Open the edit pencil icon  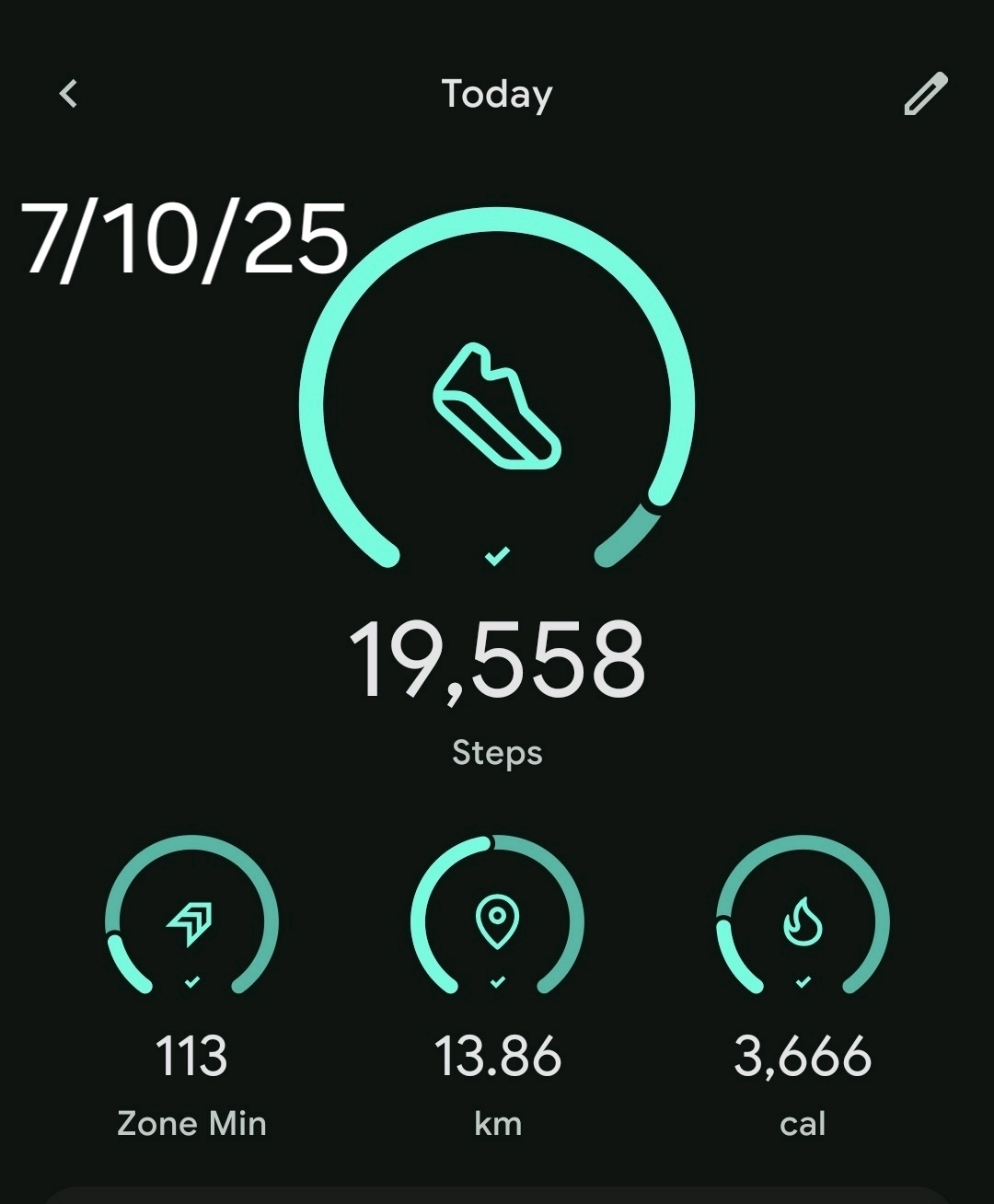click(x=925, y=94)
